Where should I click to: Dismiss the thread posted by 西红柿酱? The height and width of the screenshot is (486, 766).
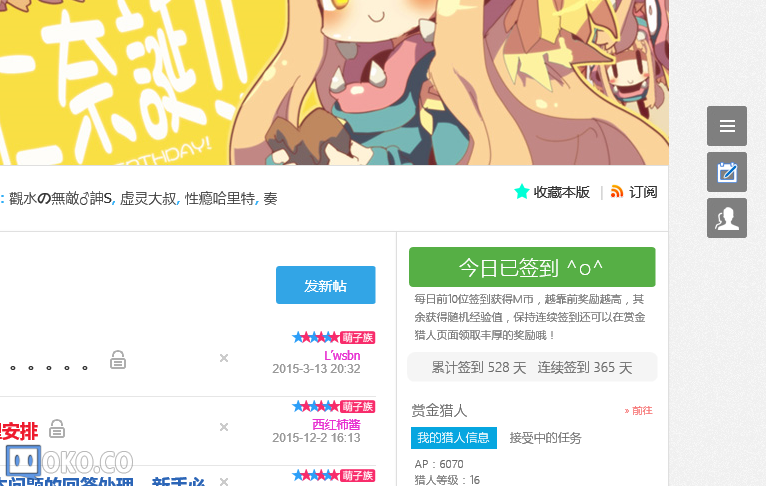224,427
